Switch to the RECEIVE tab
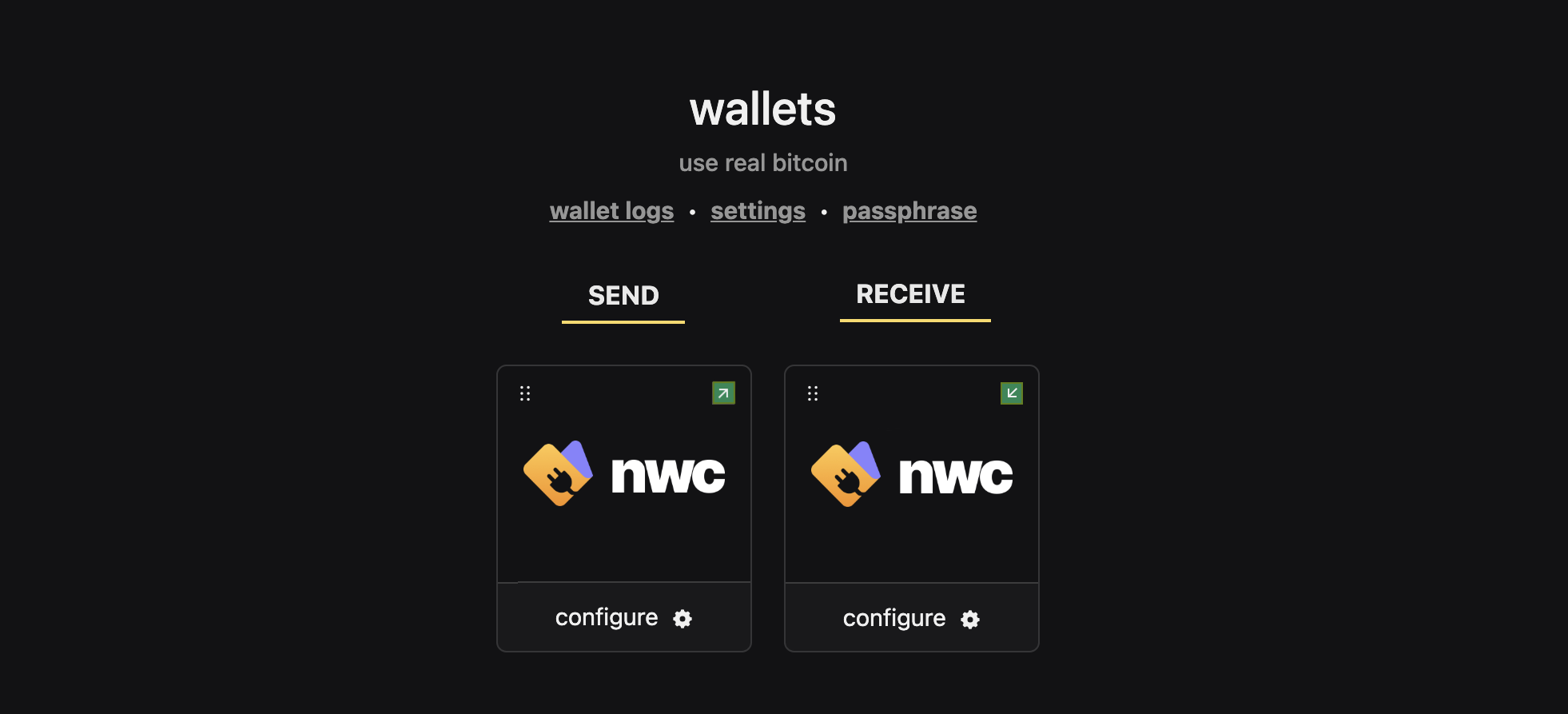1568x714 pixels. pyautogui.click(x=910, y=294)
